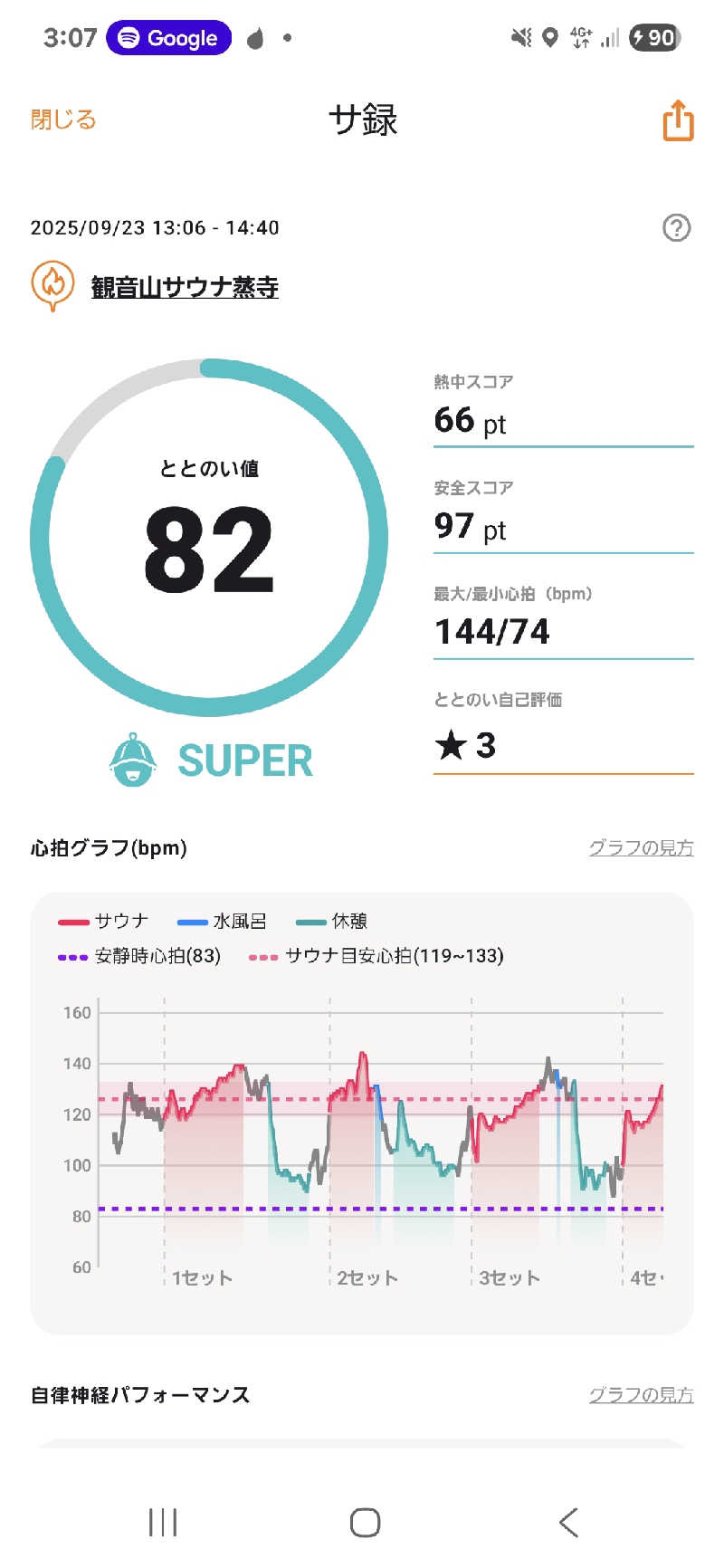
Task: Go to the system home screen
Action: pos(365,1522)
